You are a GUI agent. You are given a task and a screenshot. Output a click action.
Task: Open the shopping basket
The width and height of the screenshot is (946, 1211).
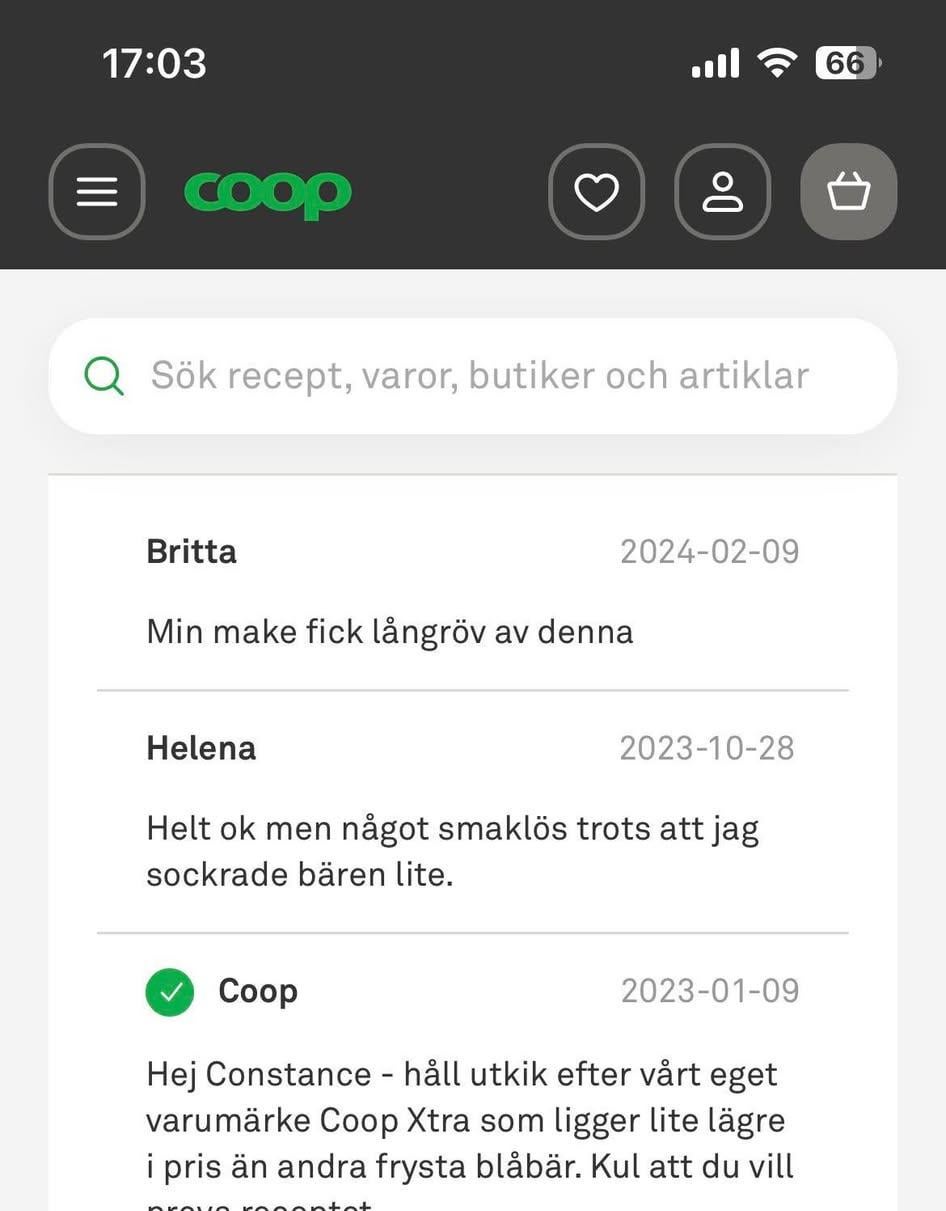pos(848,192)
